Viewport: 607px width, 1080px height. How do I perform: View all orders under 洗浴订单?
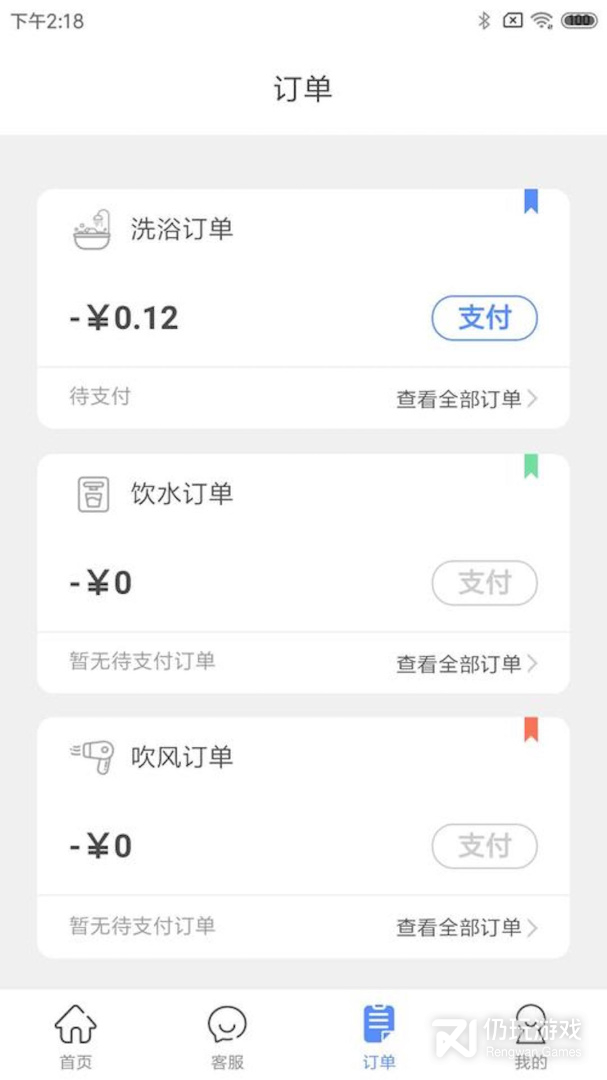pyautogui.click(x=466, y=399)
